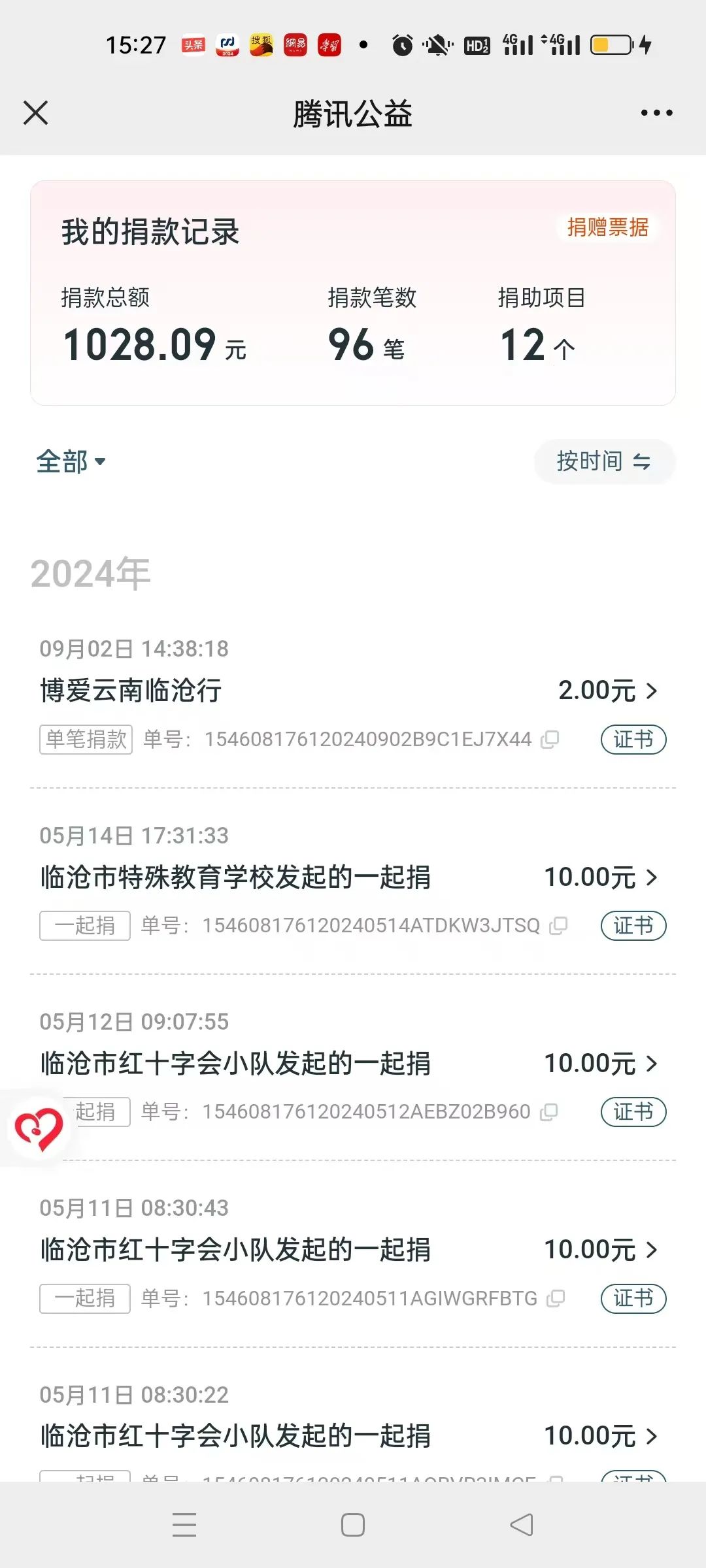
Task: Tap the floating red heart icon
Action: tap(39, 1128)
